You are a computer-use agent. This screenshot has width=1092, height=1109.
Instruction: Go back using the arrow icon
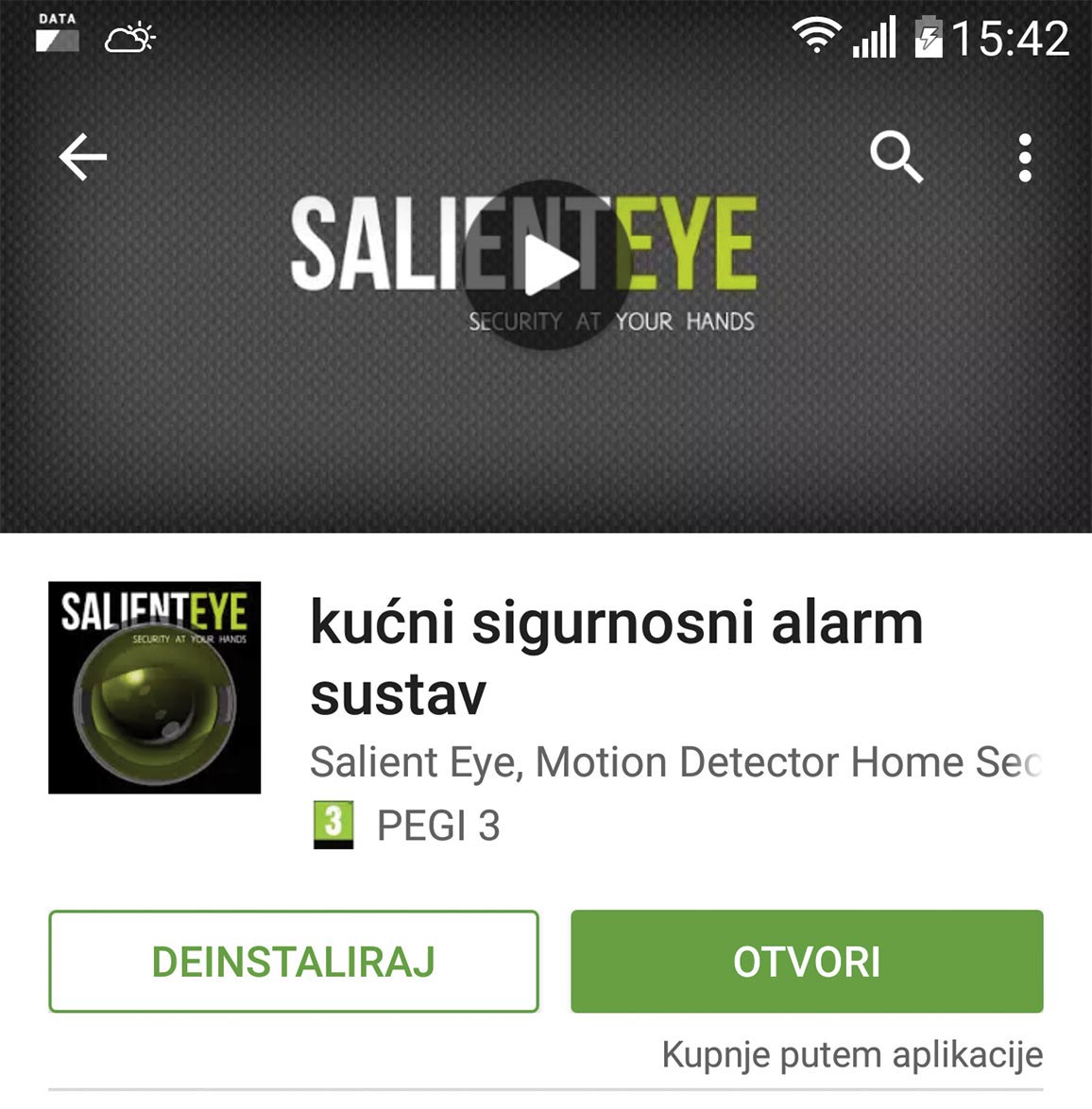pyautogui.click(x=83, y=157)
